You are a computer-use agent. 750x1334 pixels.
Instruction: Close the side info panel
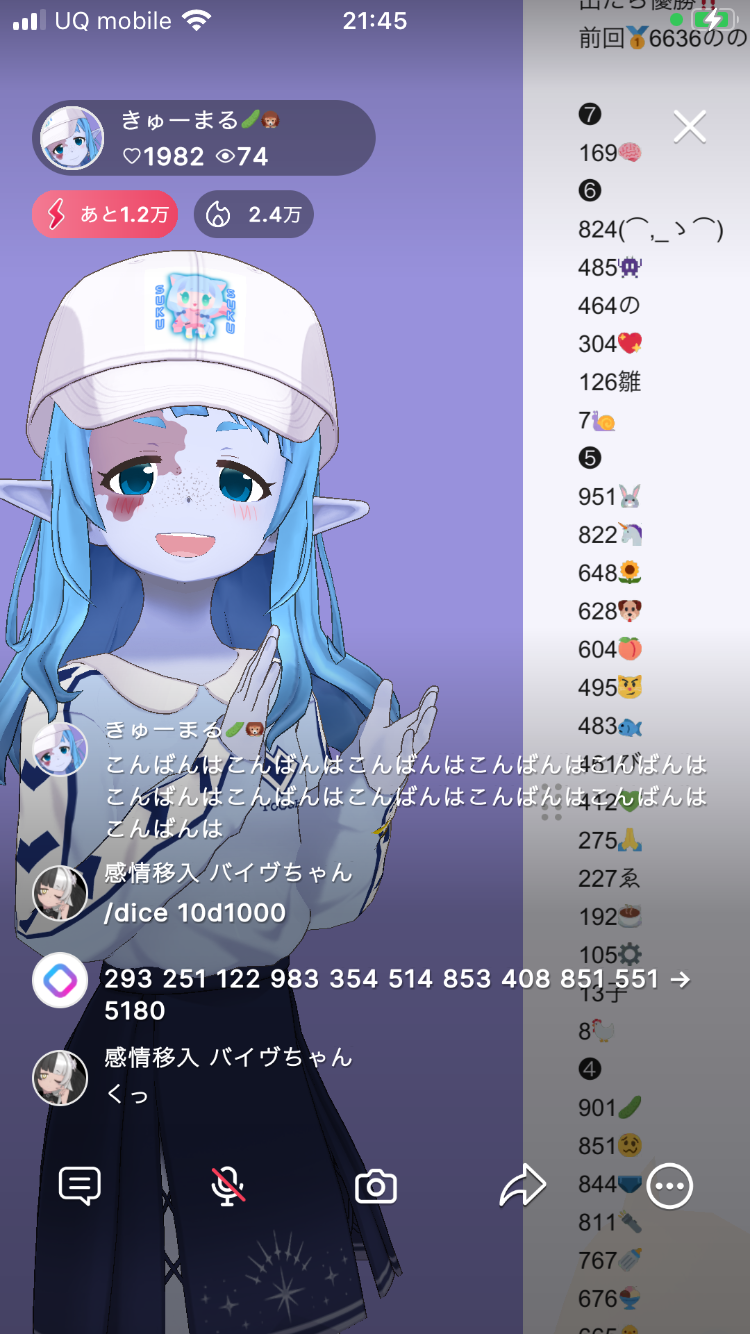(689, 127)
